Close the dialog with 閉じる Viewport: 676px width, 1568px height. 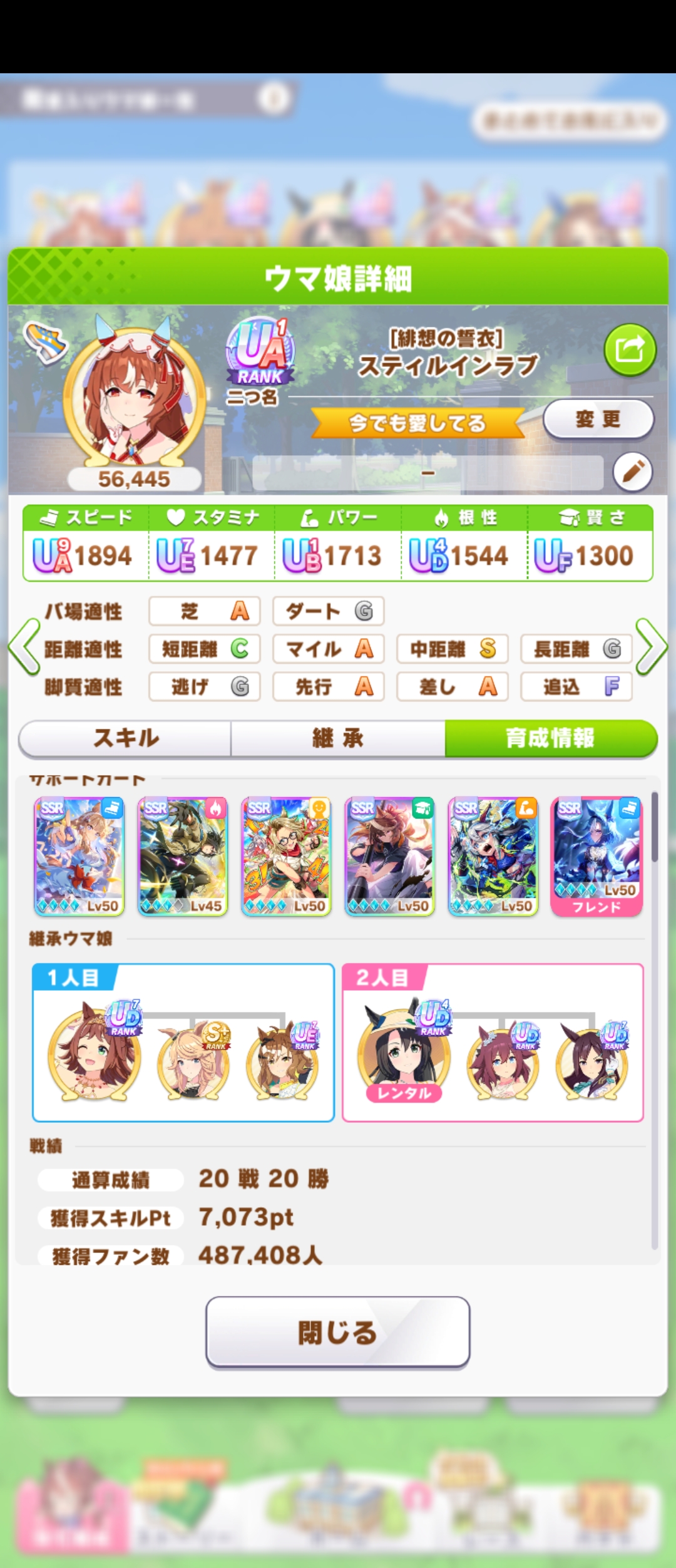(x=337, y=1332)
